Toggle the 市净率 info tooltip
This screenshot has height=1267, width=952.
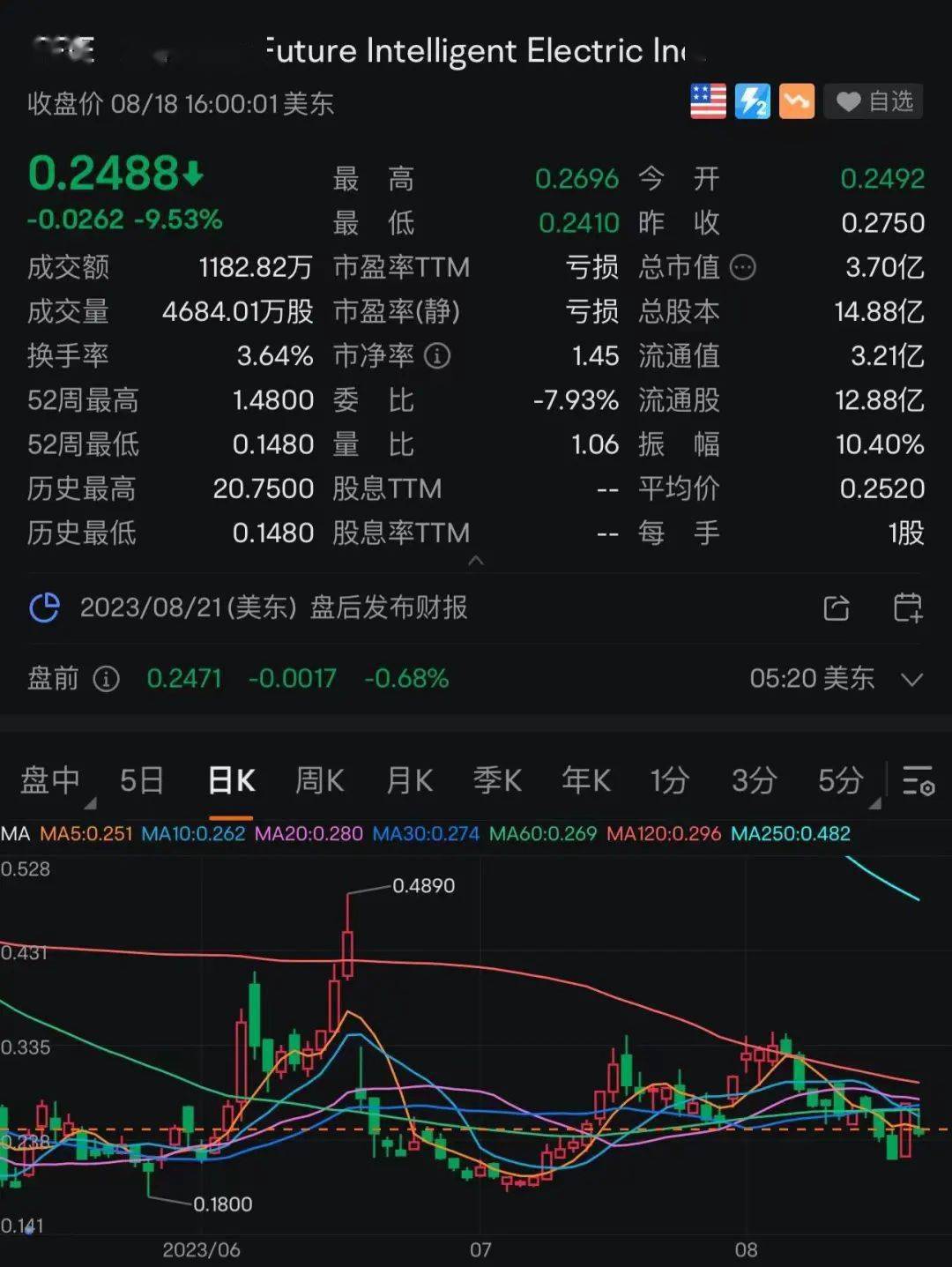click(x=436, y=356)
